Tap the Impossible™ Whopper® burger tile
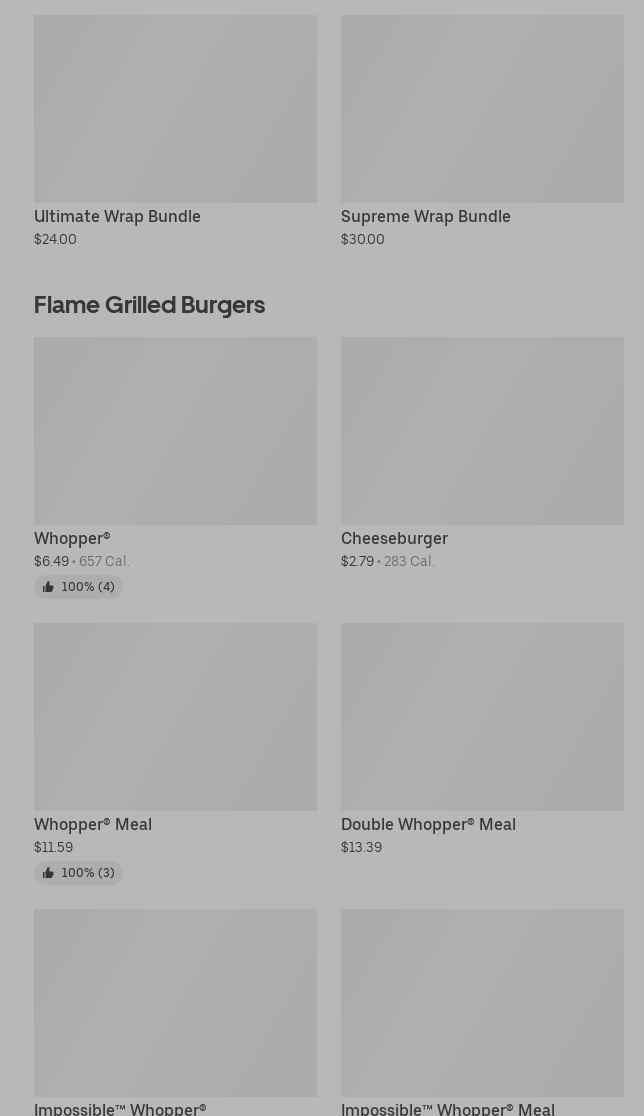This screenshot has height=1116, width=644. (x=175, y=1010)
